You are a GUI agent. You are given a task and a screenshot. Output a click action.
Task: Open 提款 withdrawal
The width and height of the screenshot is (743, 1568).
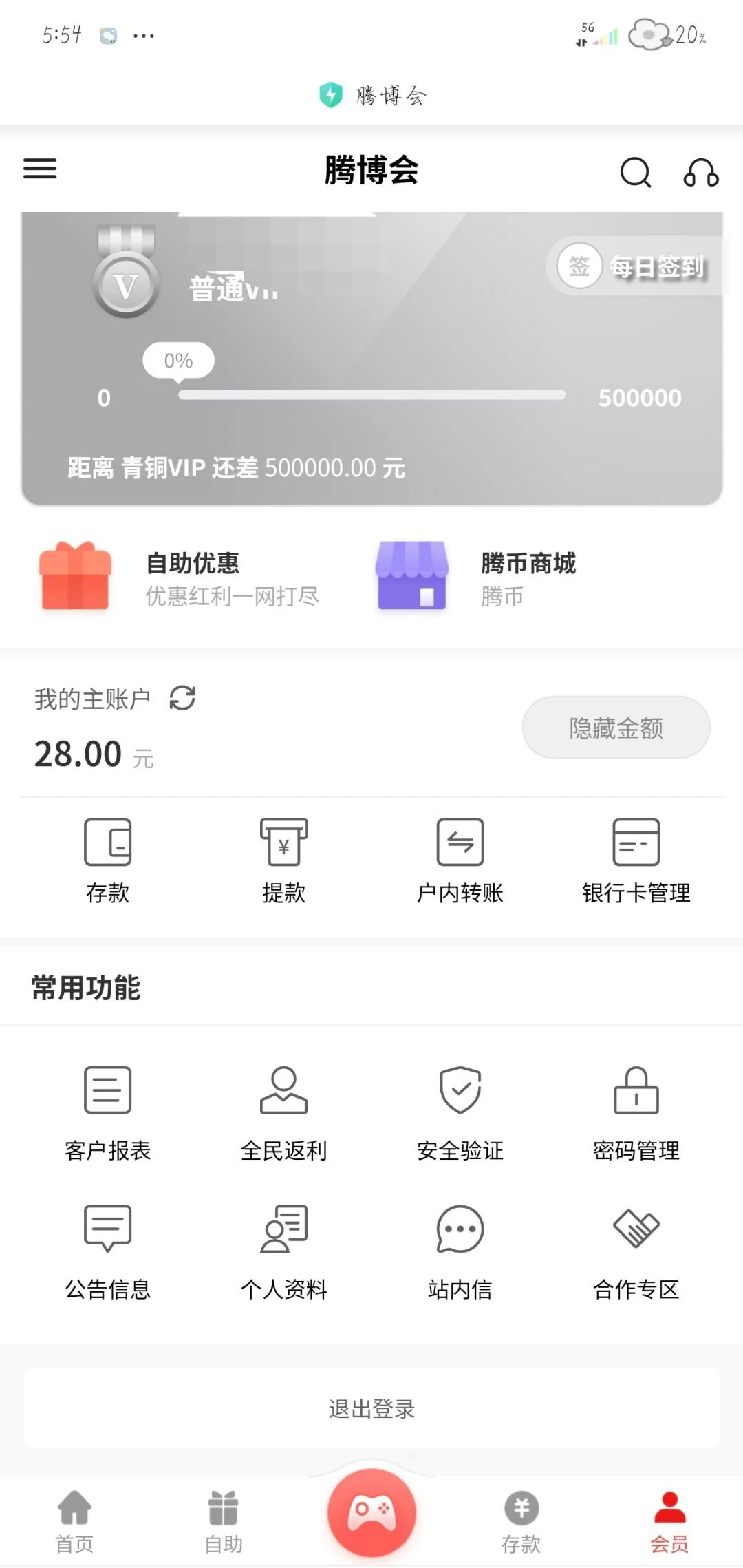[x=283, y=860]
